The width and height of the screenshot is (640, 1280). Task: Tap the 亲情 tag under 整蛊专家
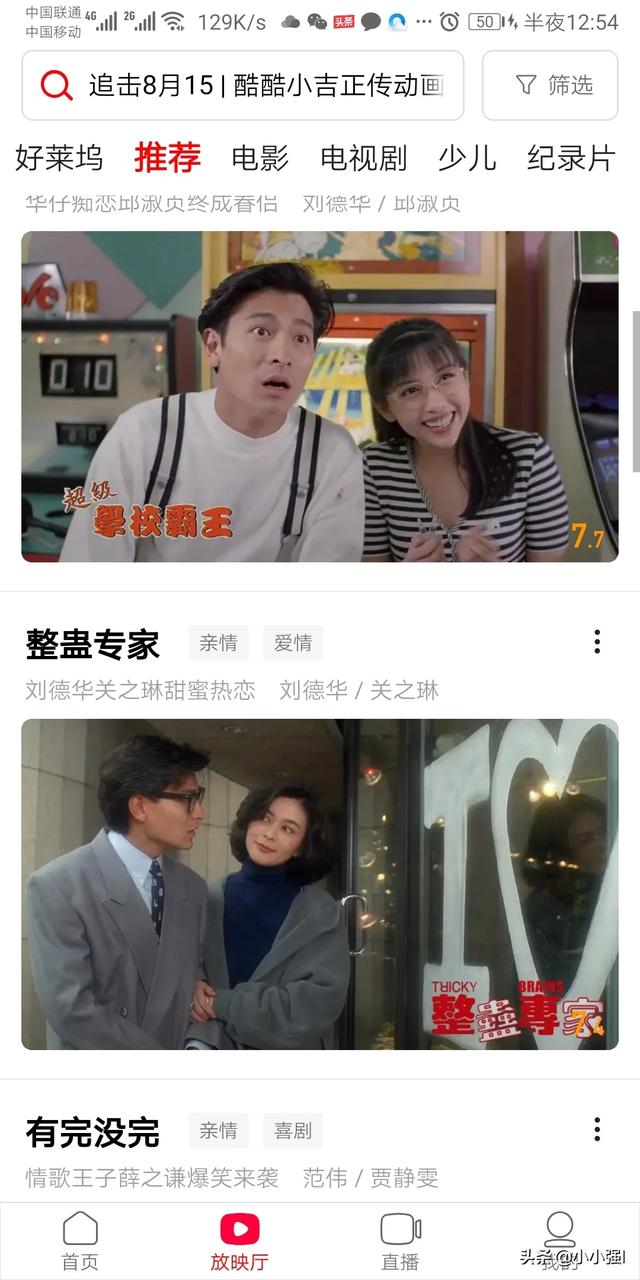tap(218, 643)
